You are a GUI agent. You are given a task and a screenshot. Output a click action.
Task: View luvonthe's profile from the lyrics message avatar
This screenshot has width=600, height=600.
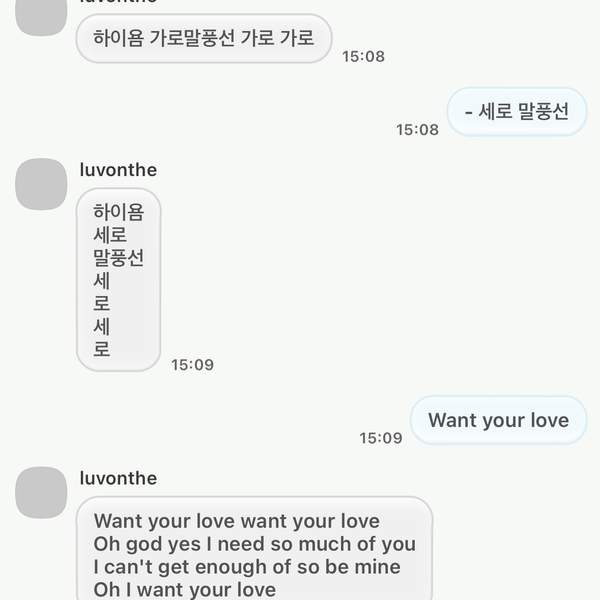(x=42, y=491)
